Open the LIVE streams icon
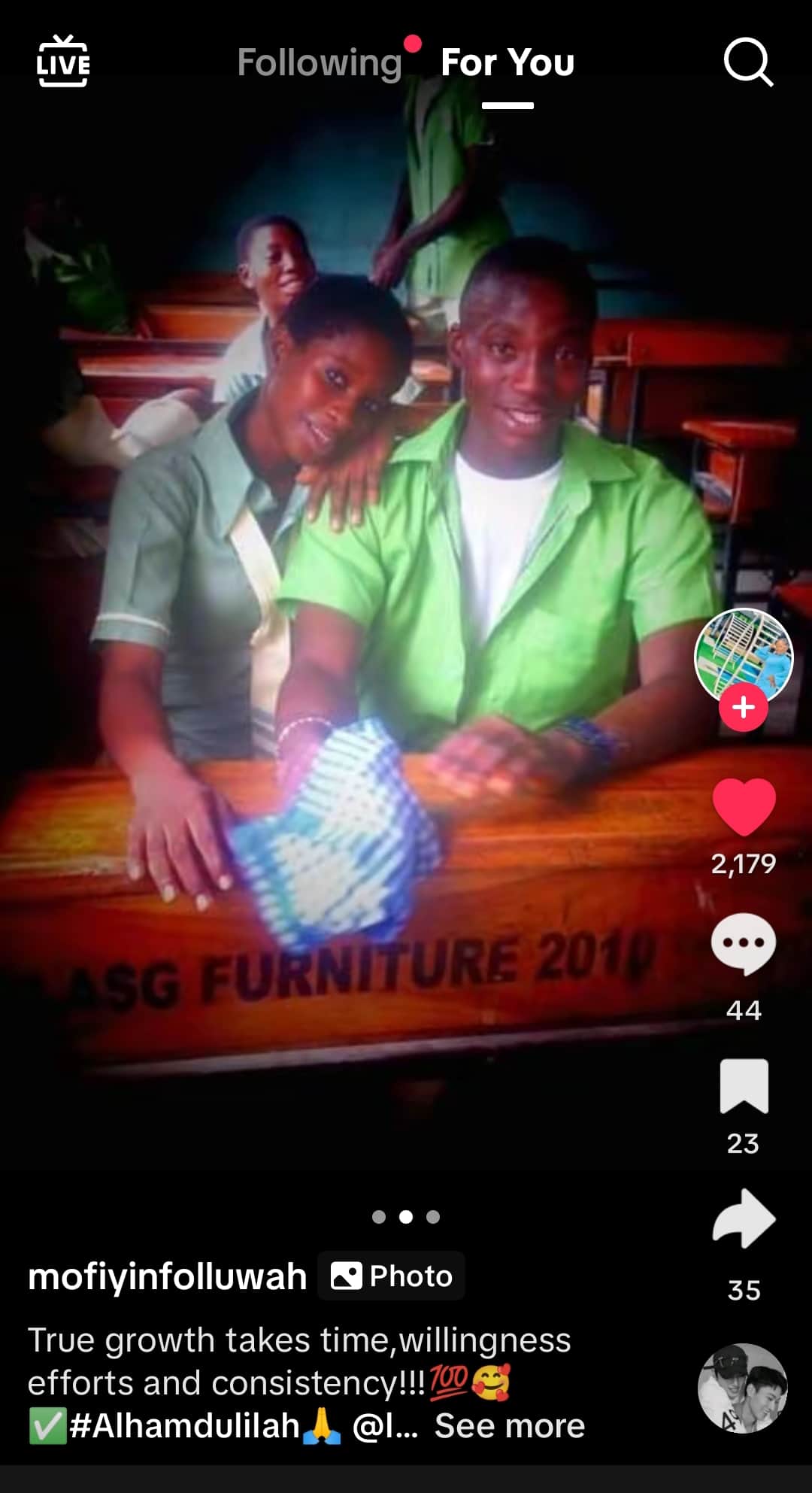The image size is (812, 1493). pos(63,62)
